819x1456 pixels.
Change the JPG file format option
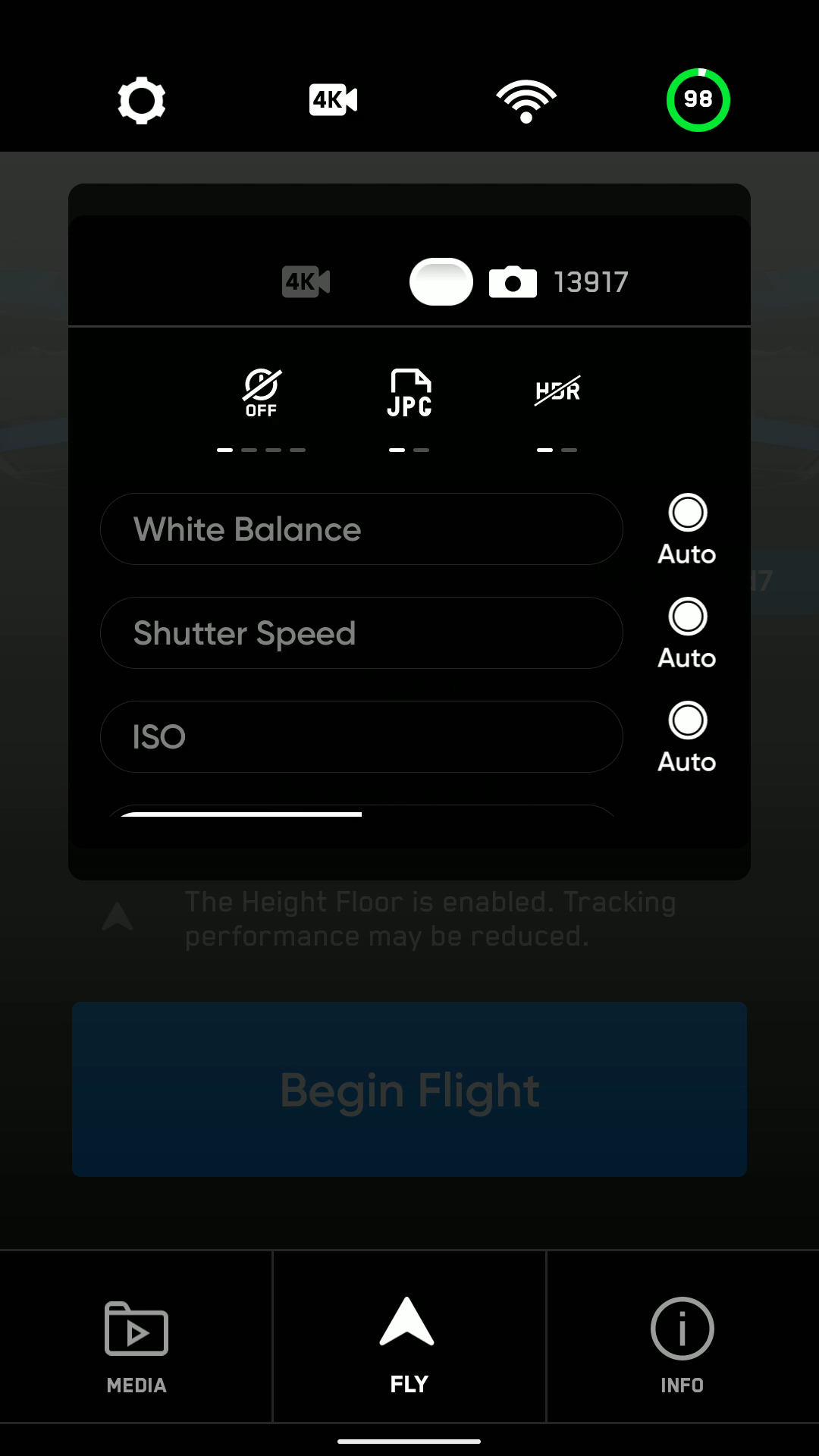[x=409, y=393]
